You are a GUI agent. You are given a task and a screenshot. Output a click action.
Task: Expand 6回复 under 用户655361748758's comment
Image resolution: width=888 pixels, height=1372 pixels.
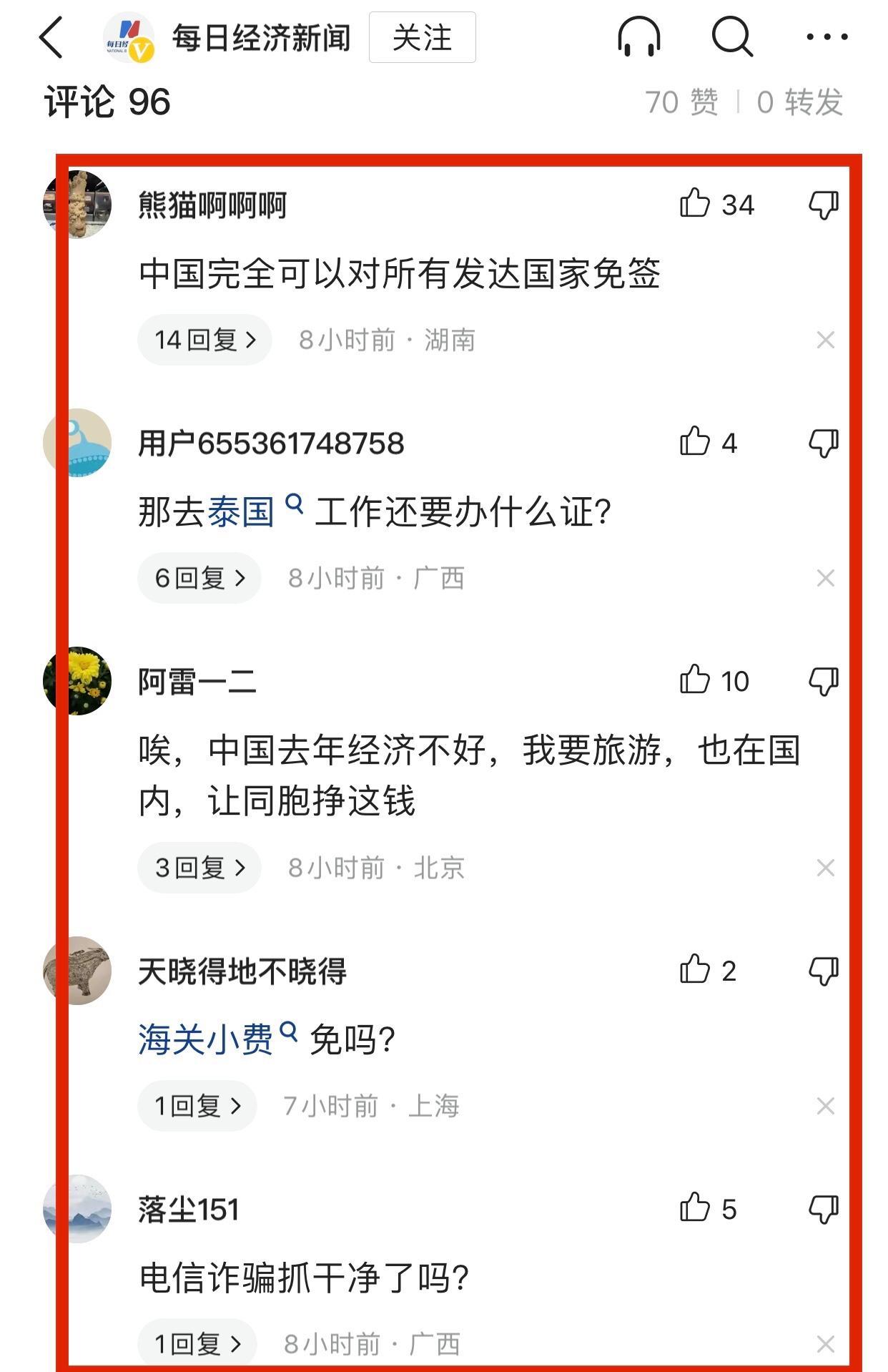(199, 578)
